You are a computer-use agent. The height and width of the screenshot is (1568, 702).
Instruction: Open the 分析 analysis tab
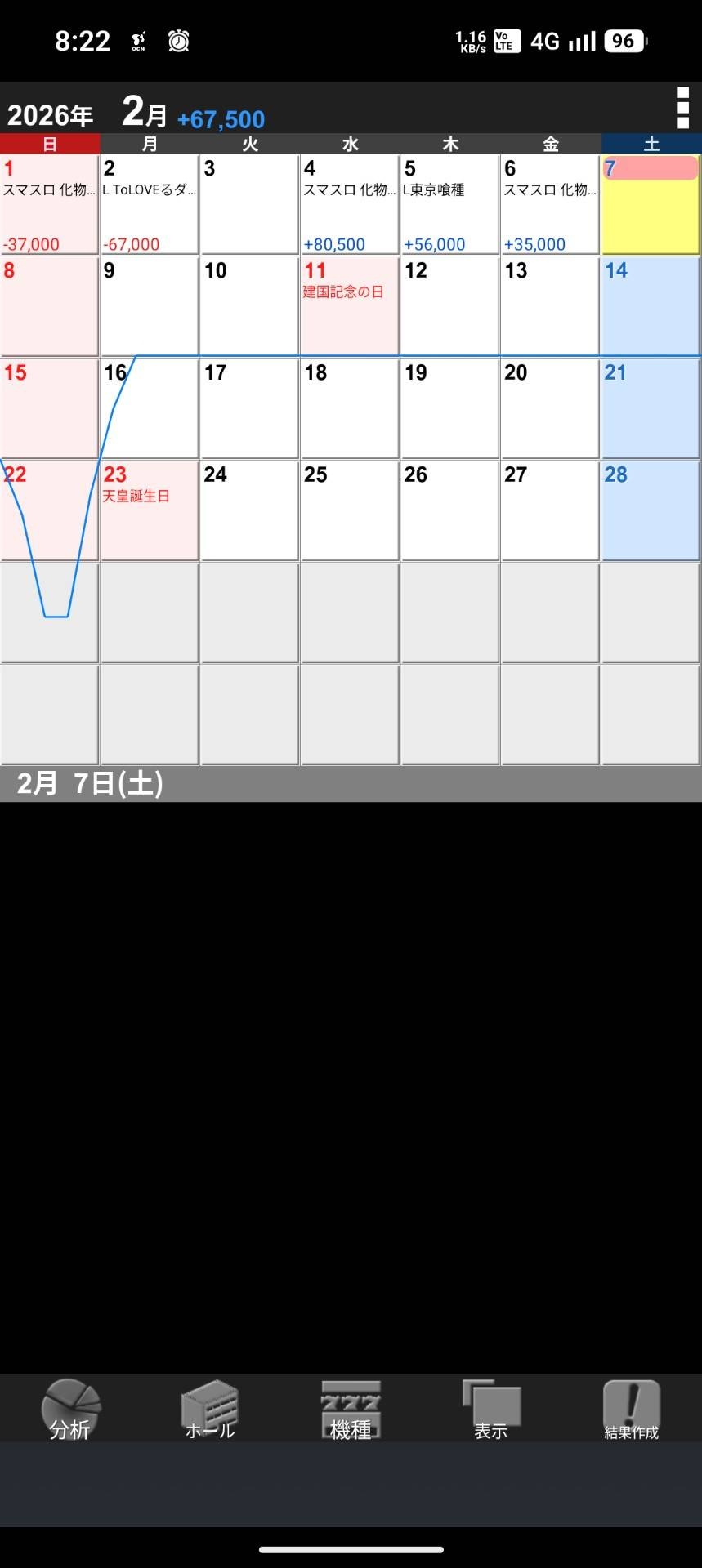(70, 1410)
